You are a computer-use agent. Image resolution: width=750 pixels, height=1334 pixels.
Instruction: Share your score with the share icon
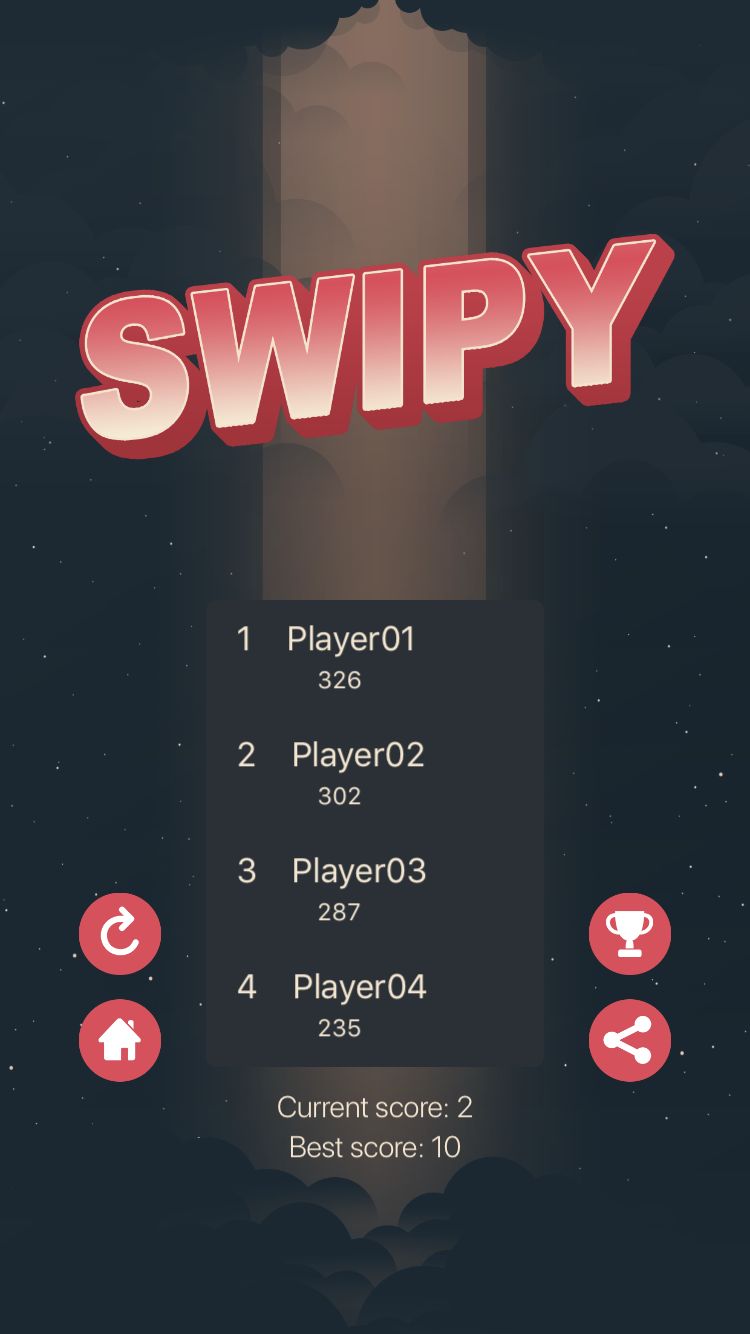[630, 1040]
